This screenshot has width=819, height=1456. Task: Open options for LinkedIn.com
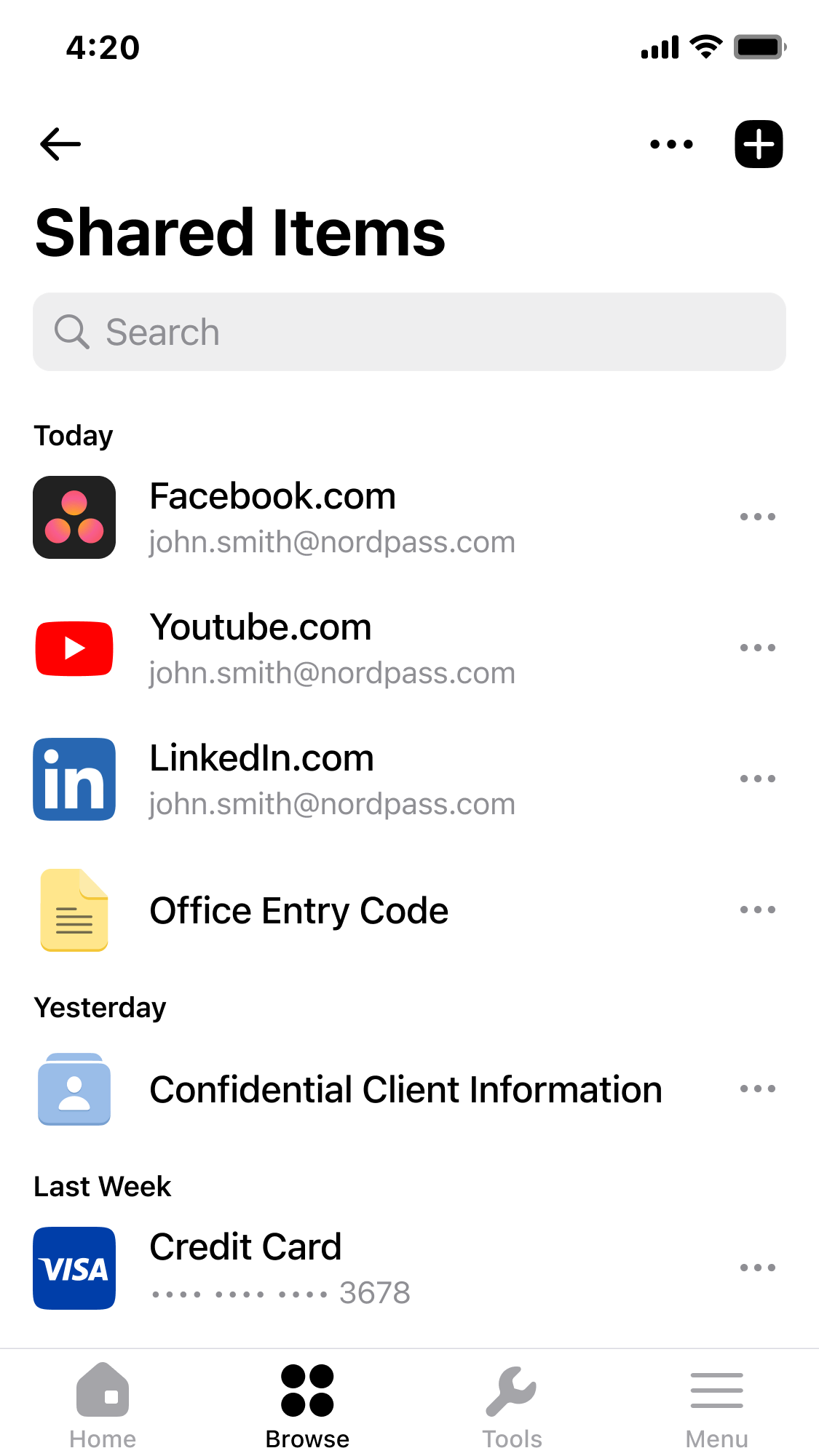coord(757,779)
